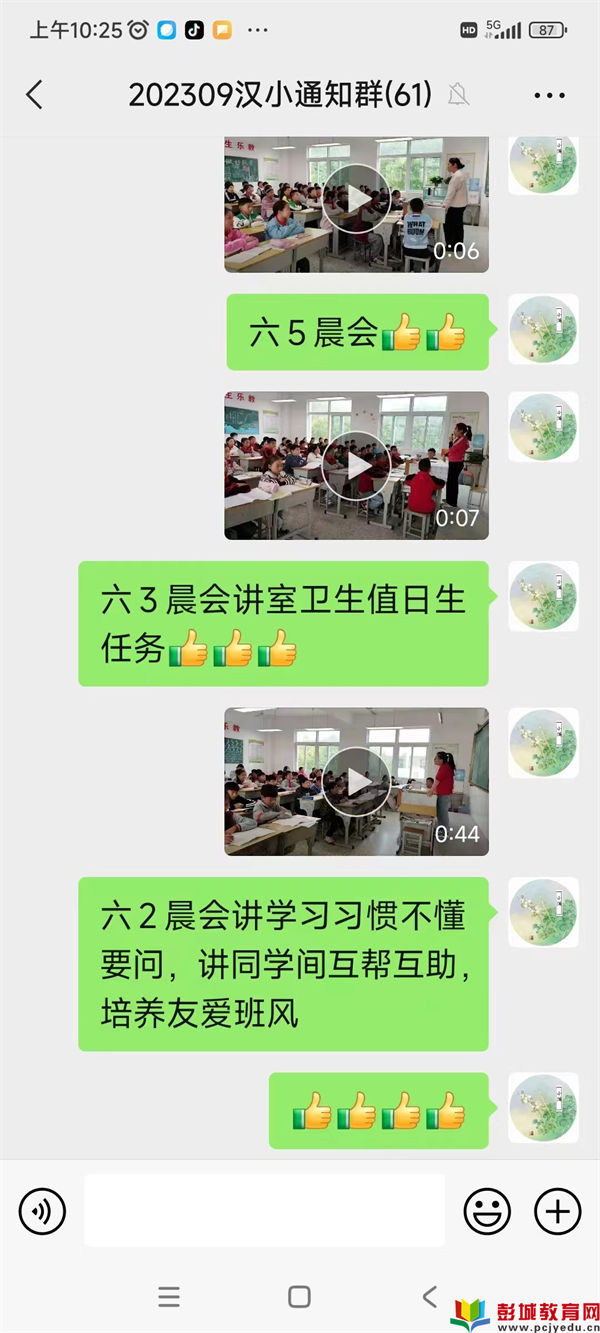
Task: Open recent apps from navigation bar
Action: 169,1297
